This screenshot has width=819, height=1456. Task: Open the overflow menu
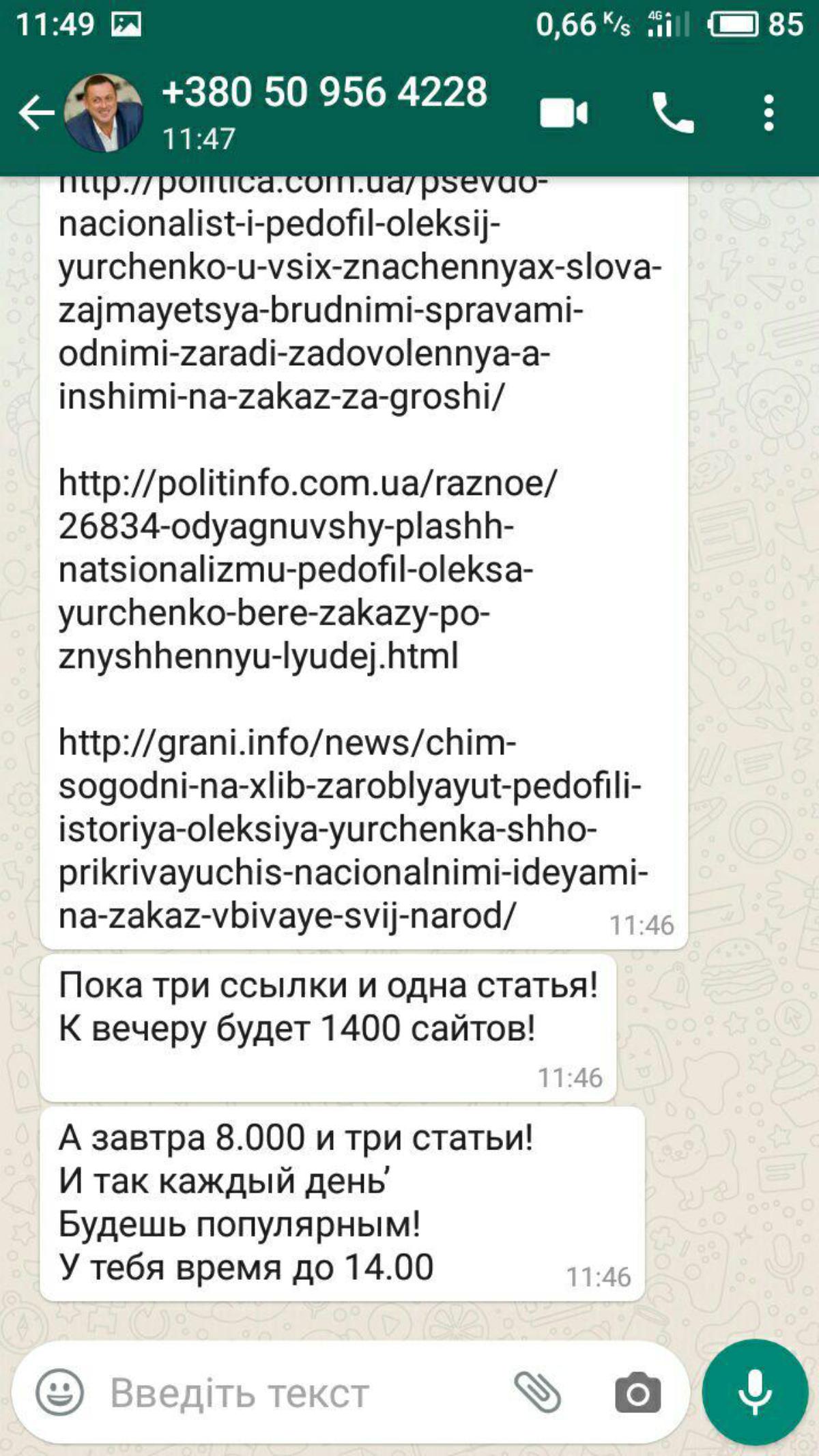(x=768, y=113)
